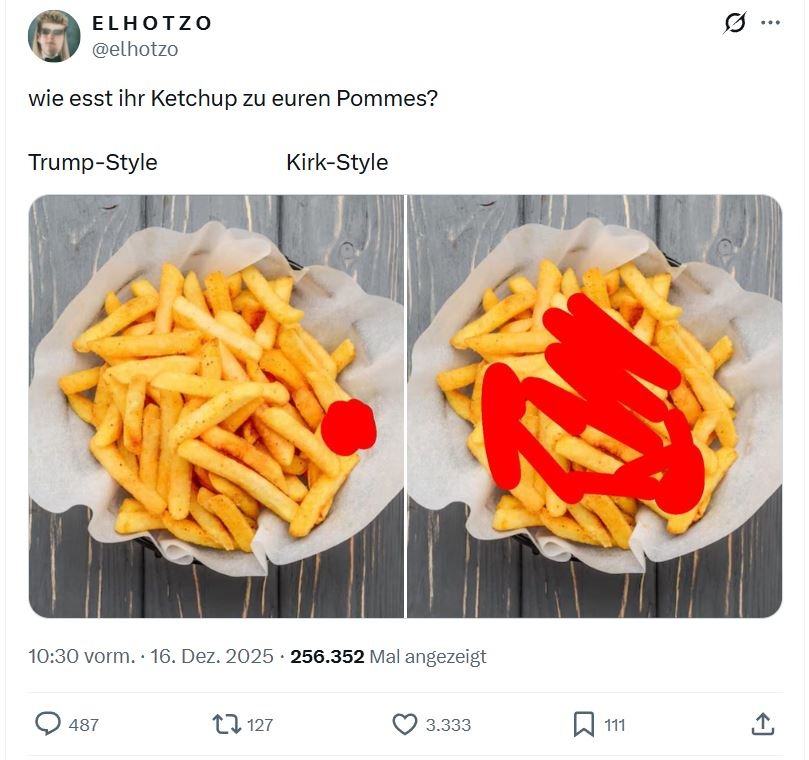Bookmark this tweet with 111 saves

click(x=584, y=724)
